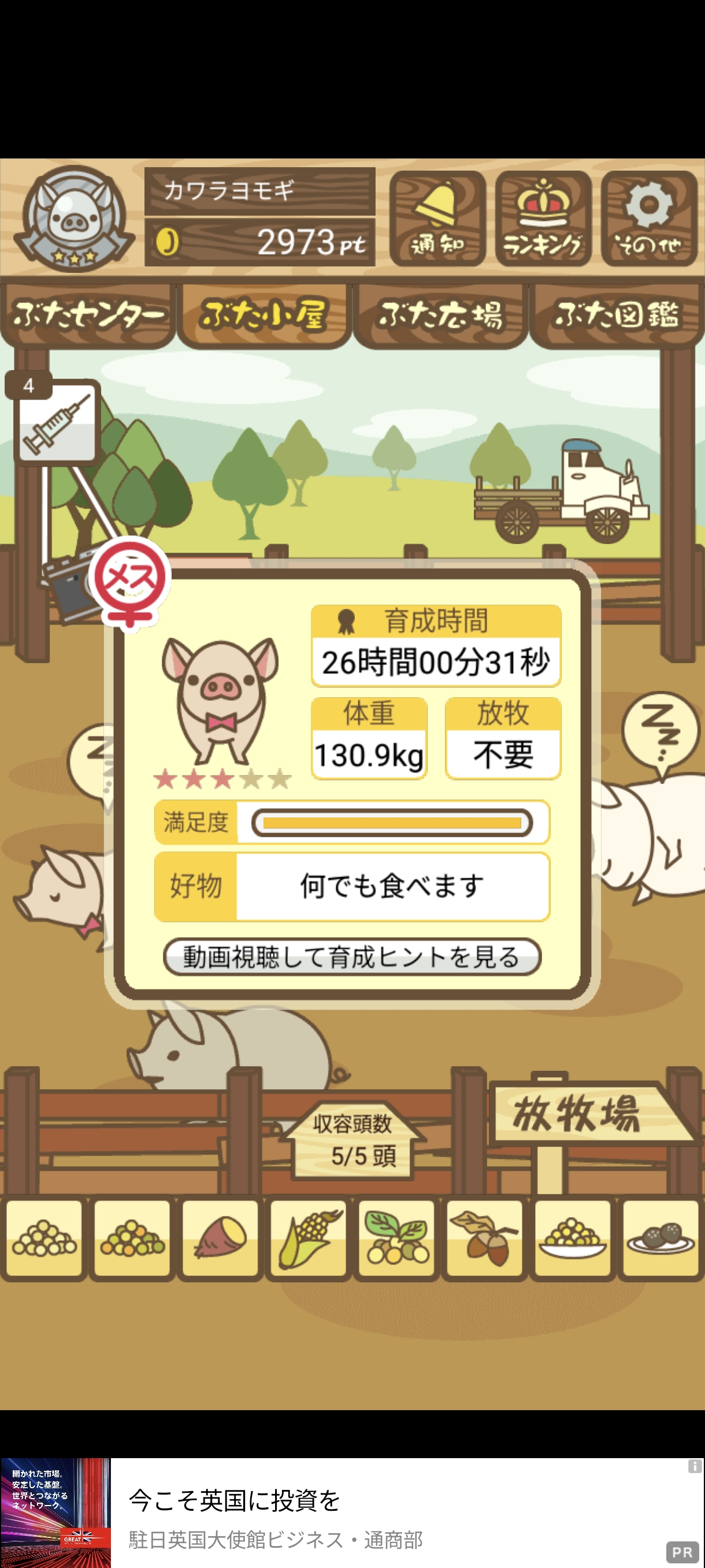Switch to the ぶた図鑑 tab

616,315
